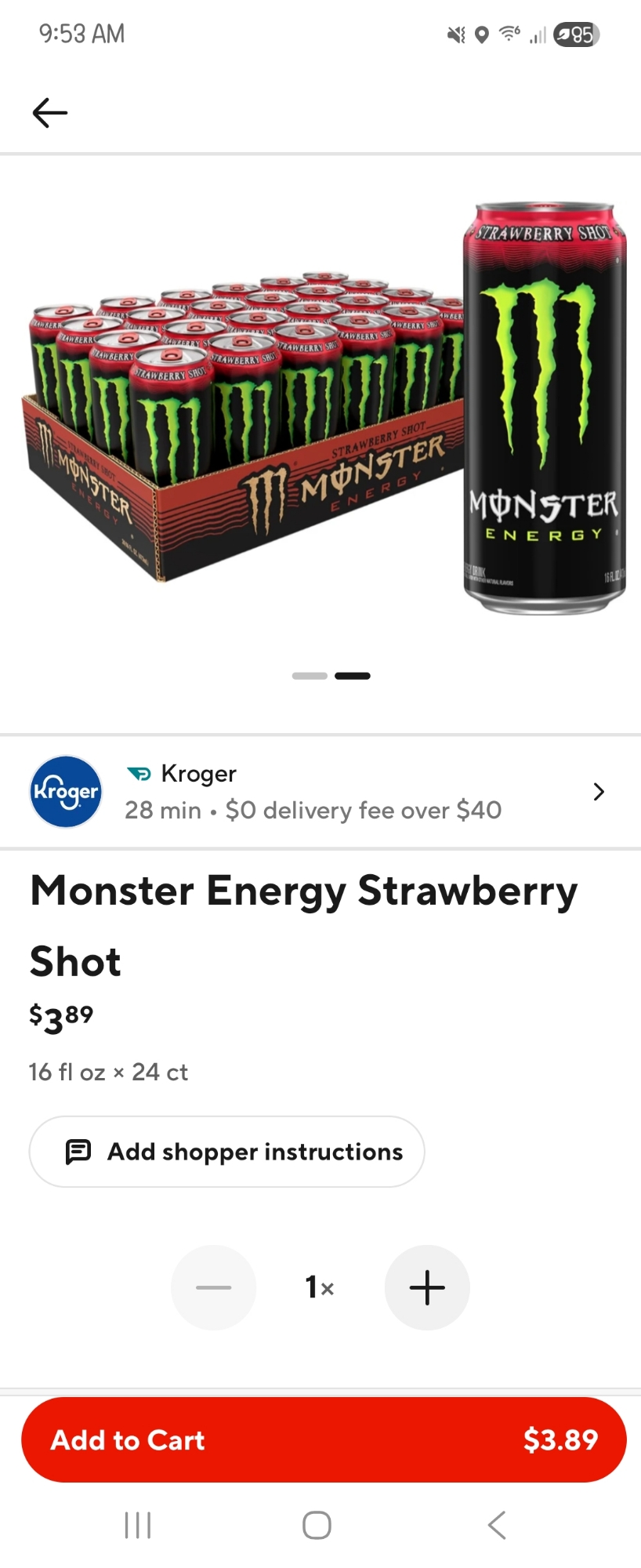Tap the system home button
The image size is (641, 1568).
tap(317, 1525)
